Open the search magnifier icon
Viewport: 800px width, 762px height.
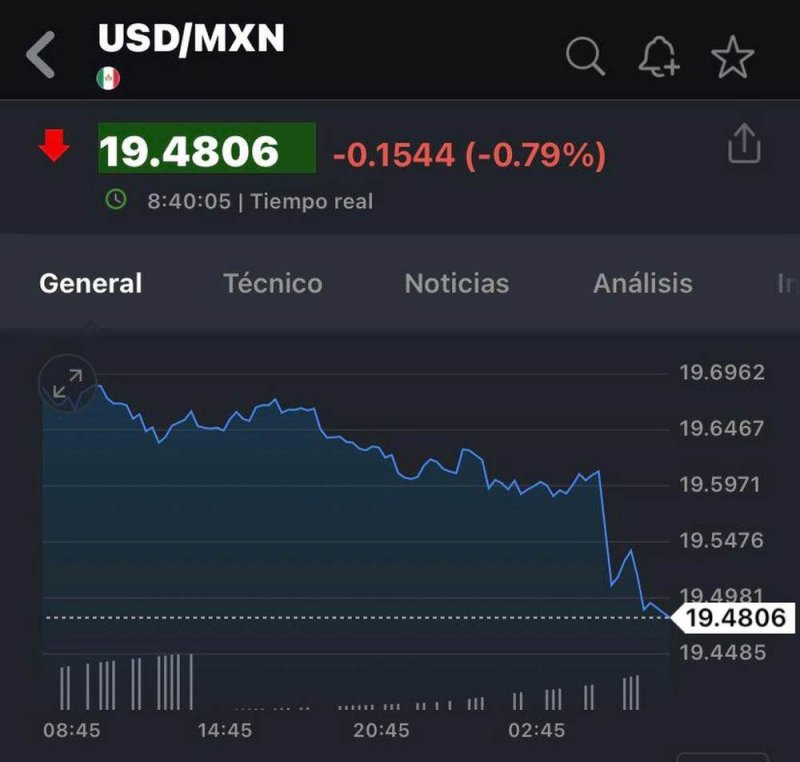585,57
